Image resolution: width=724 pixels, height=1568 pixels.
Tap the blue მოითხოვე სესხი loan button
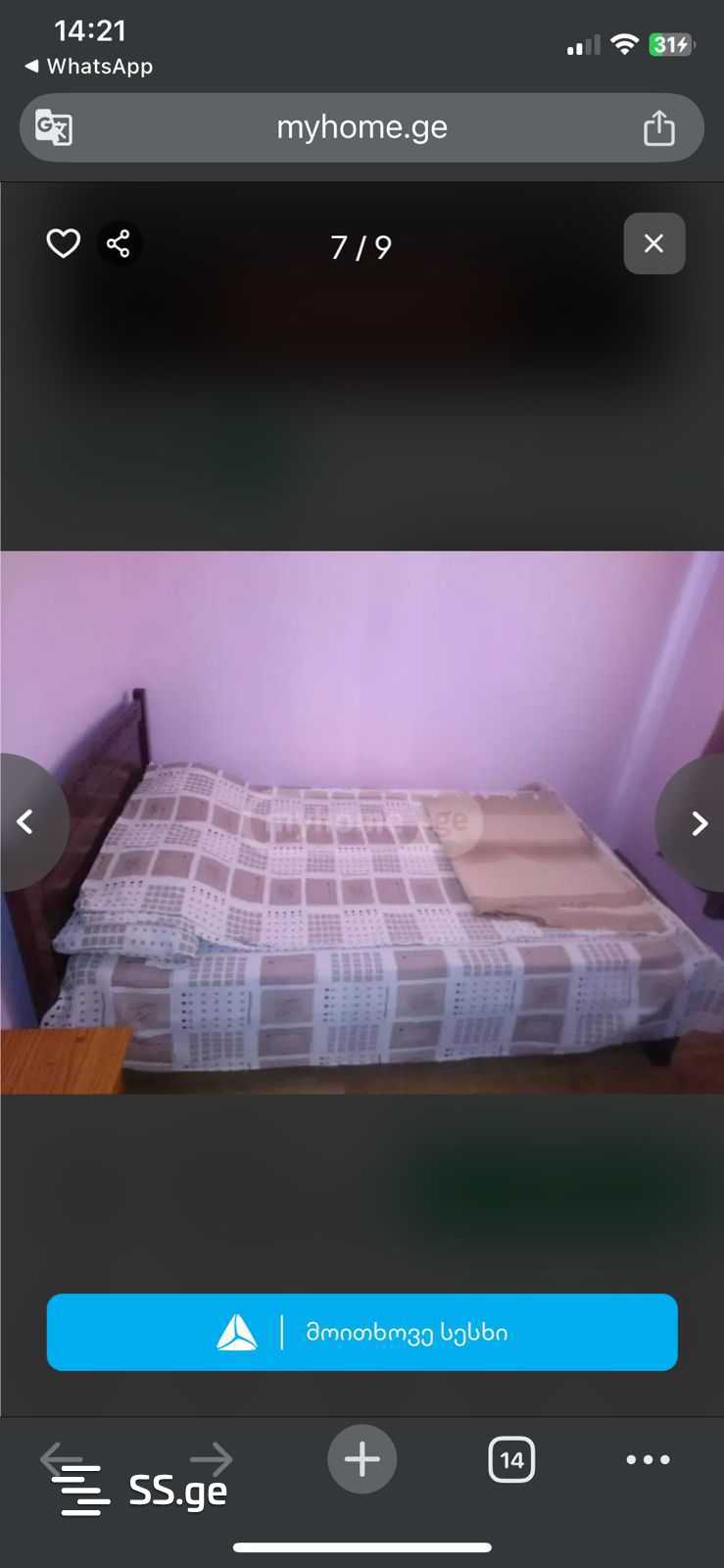coord(362,1332)
